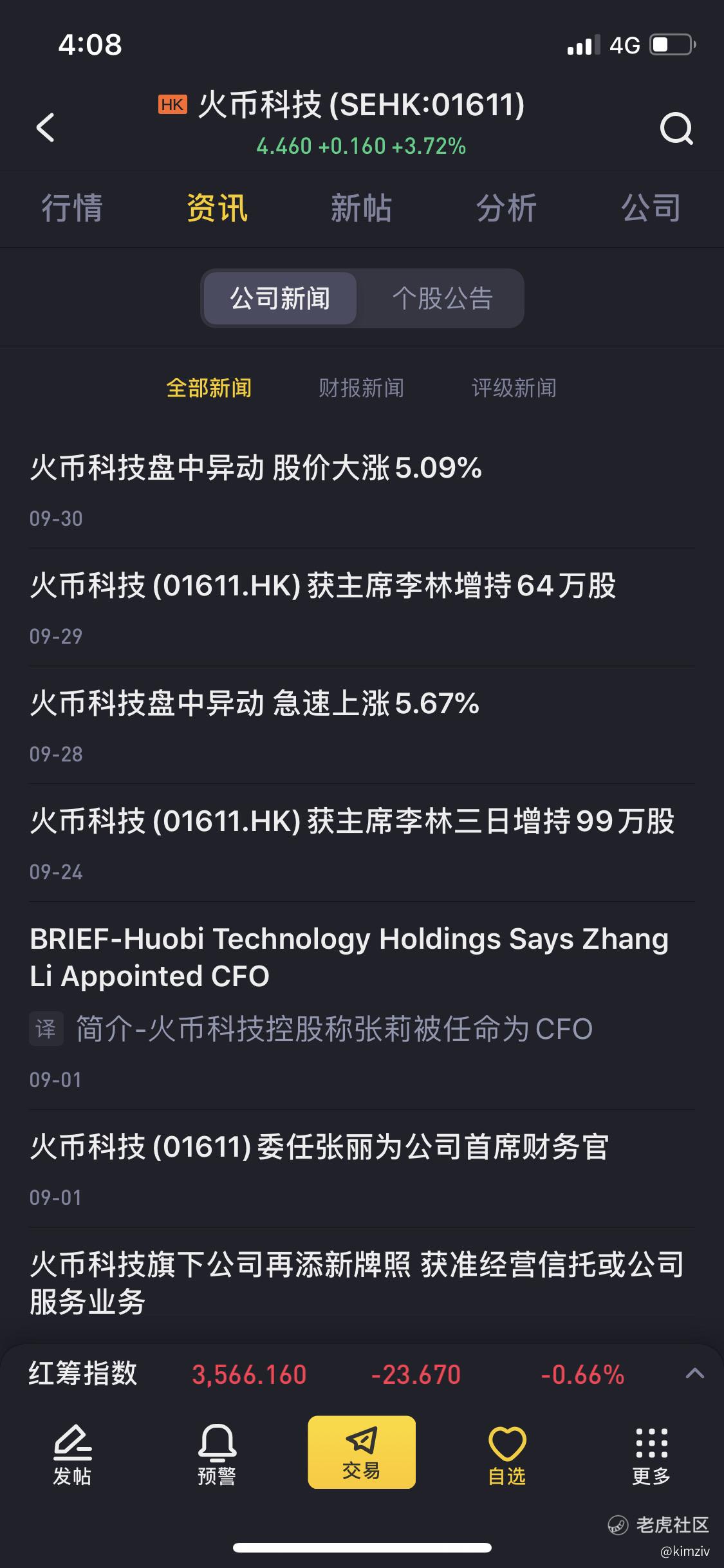Select the 个股公告 segment
This screenshot has width=724, height=1568.
443,299
